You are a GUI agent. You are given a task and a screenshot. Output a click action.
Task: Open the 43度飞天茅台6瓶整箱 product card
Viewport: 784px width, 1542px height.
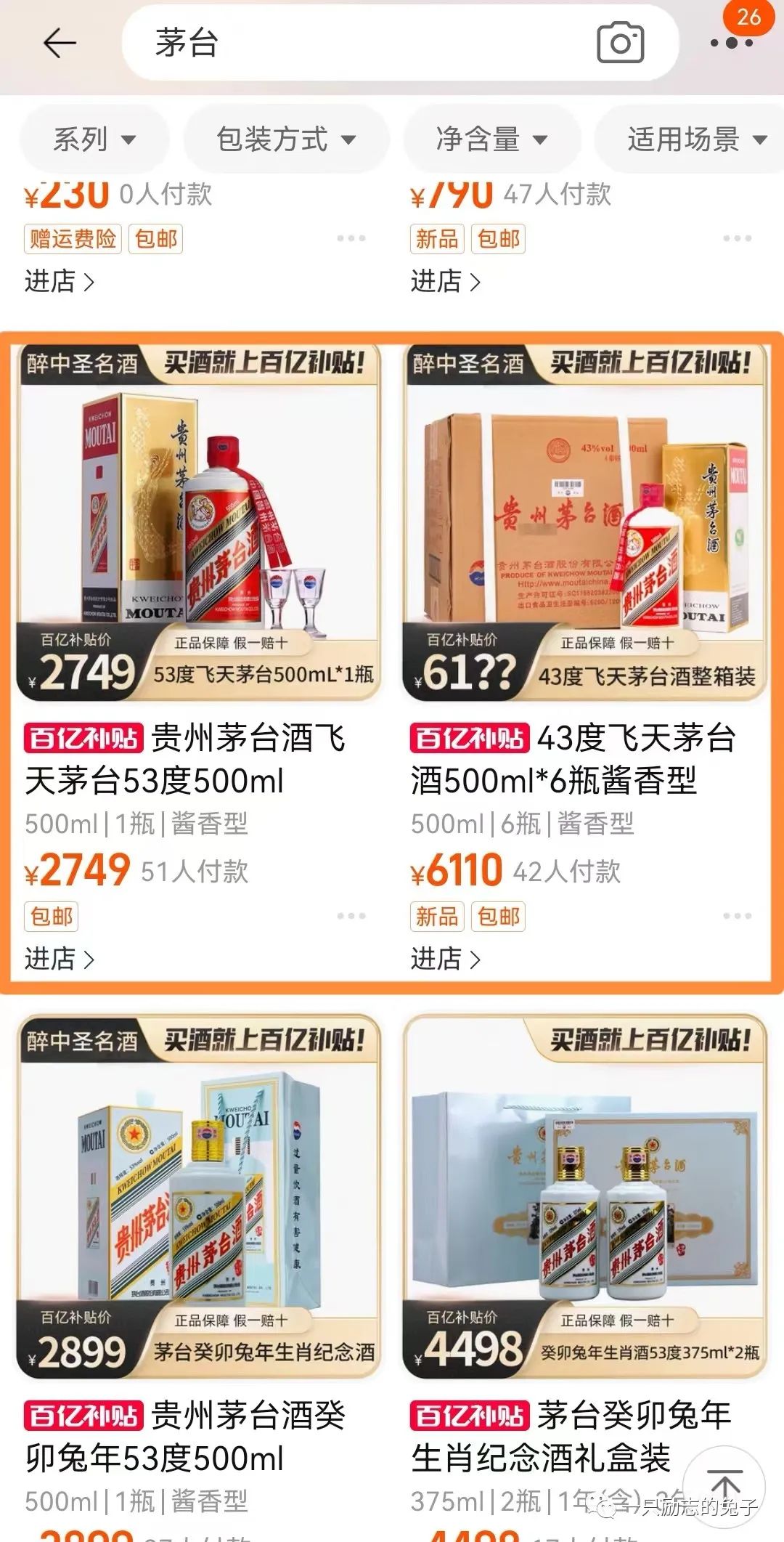(585, 523)
